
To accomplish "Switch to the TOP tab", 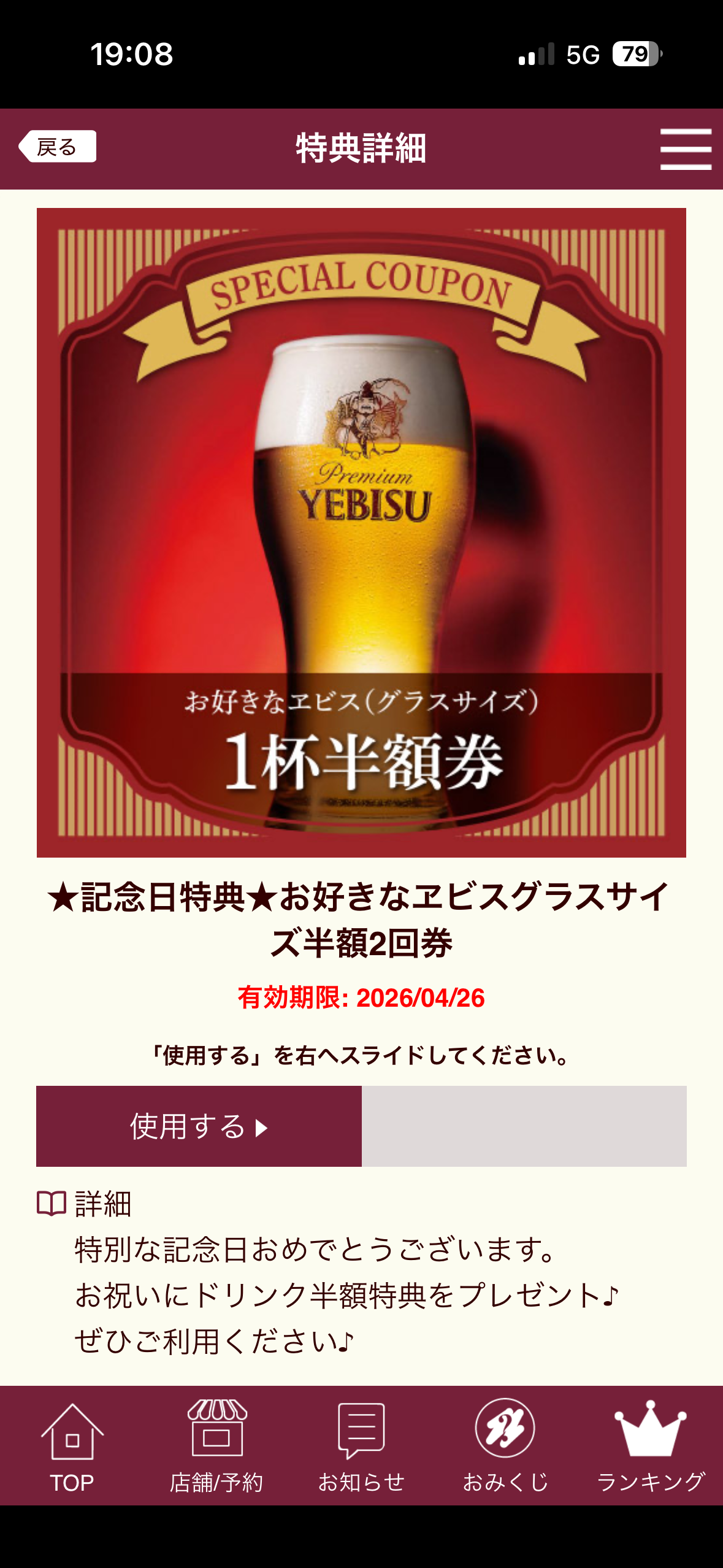I will pyautogui.click(x=72, y=1446).
